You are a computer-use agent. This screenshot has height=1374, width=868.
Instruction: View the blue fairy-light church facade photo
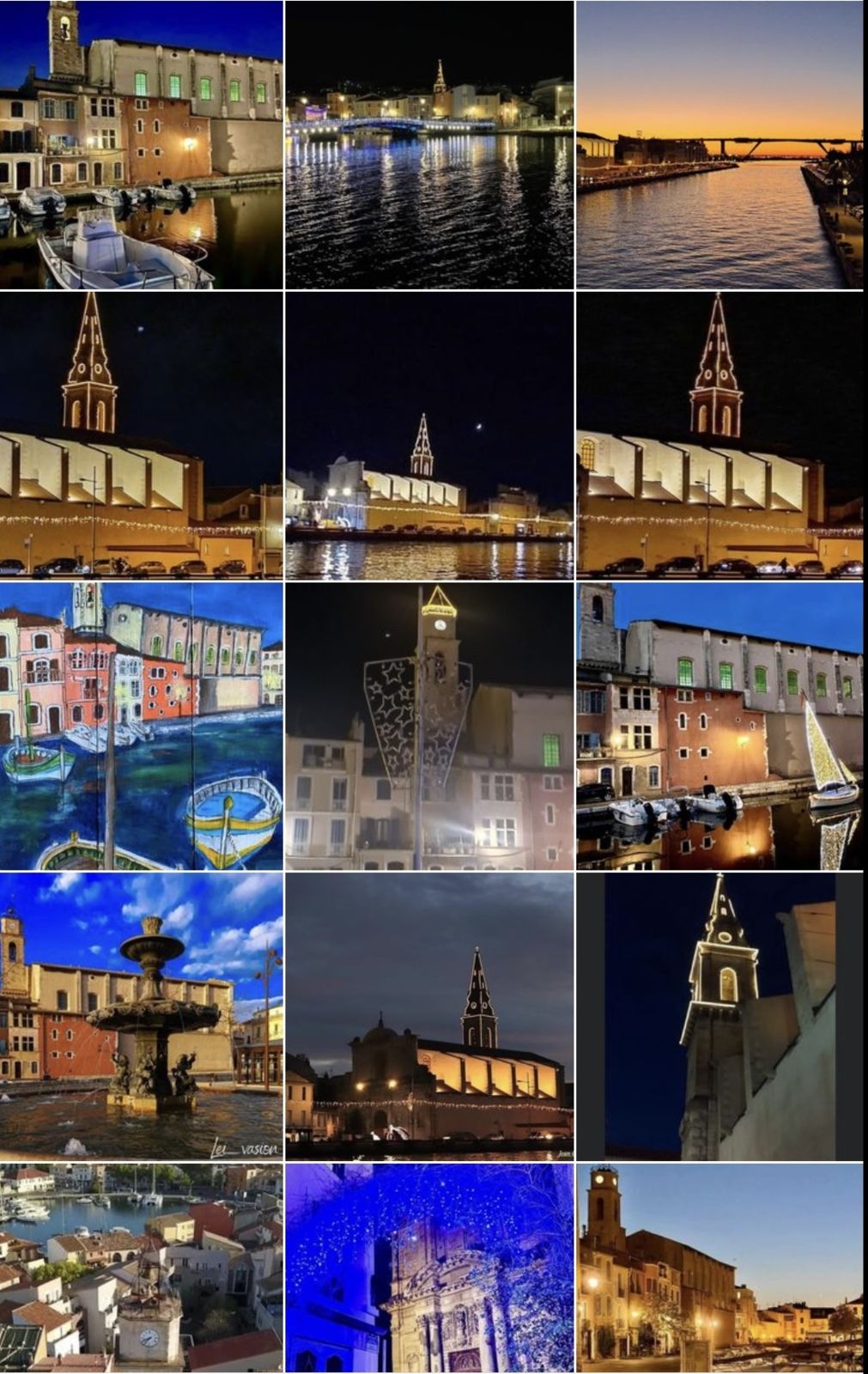click(429, 1268)
